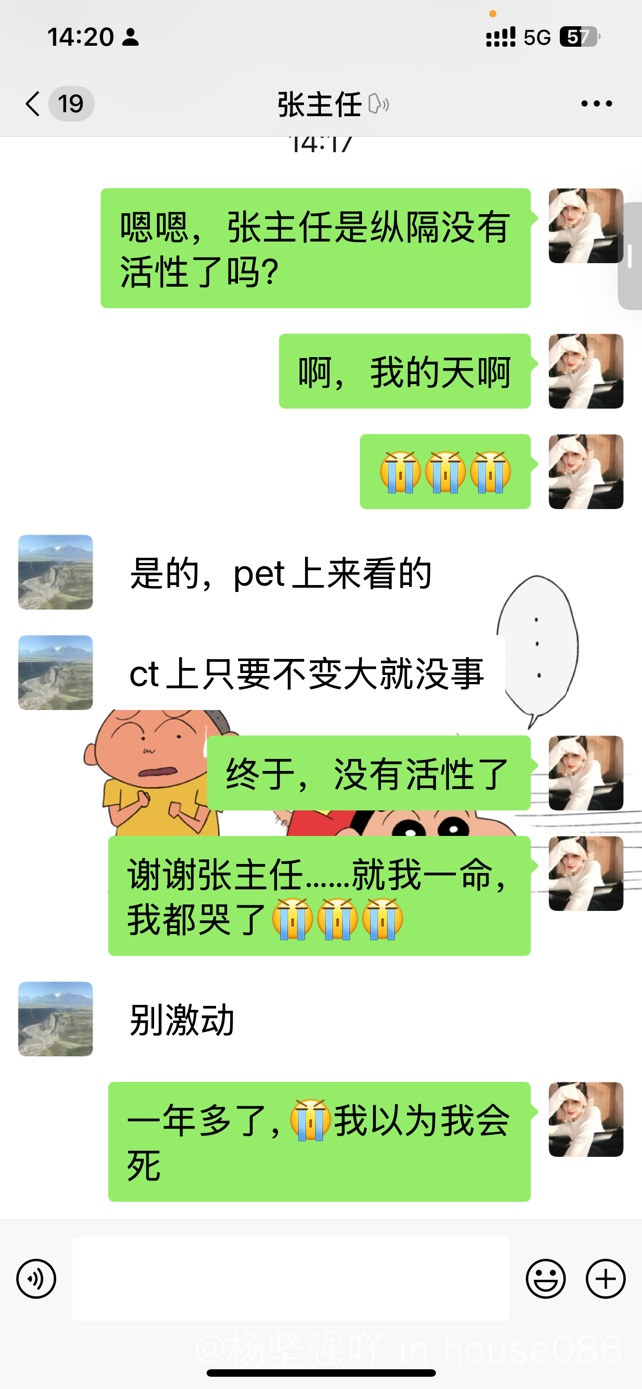Open 张主任's avatar beside 别激动
The height and width of the screenshot is (1389, 642).
coord(55,1018)
